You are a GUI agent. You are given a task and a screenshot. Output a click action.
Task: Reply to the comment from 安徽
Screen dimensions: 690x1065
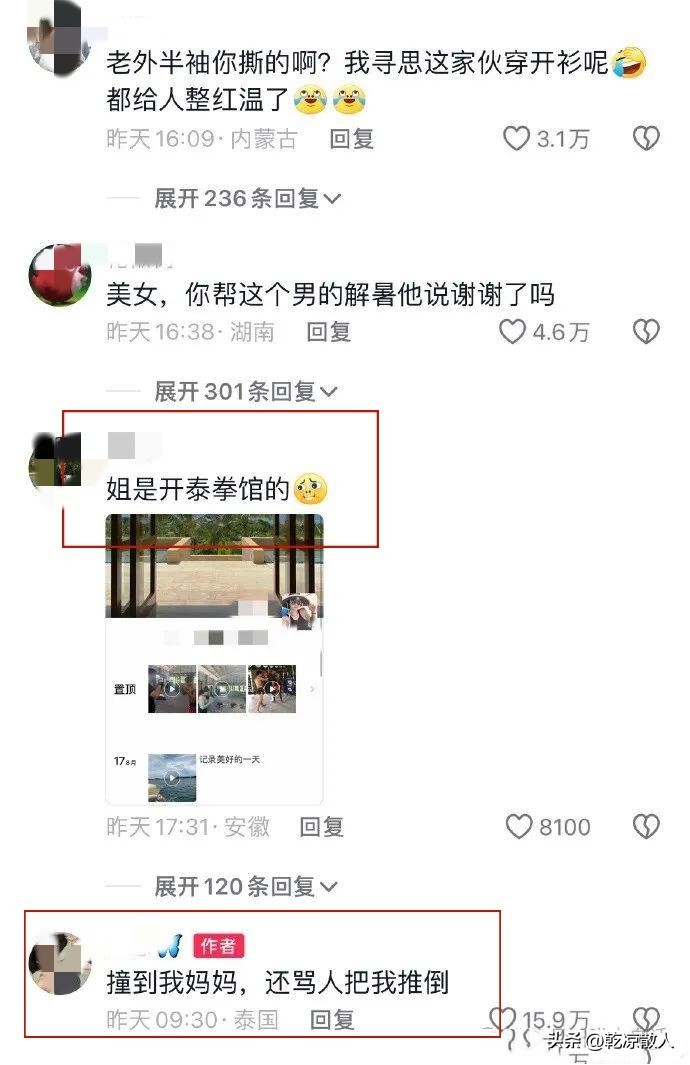(322, 827)
